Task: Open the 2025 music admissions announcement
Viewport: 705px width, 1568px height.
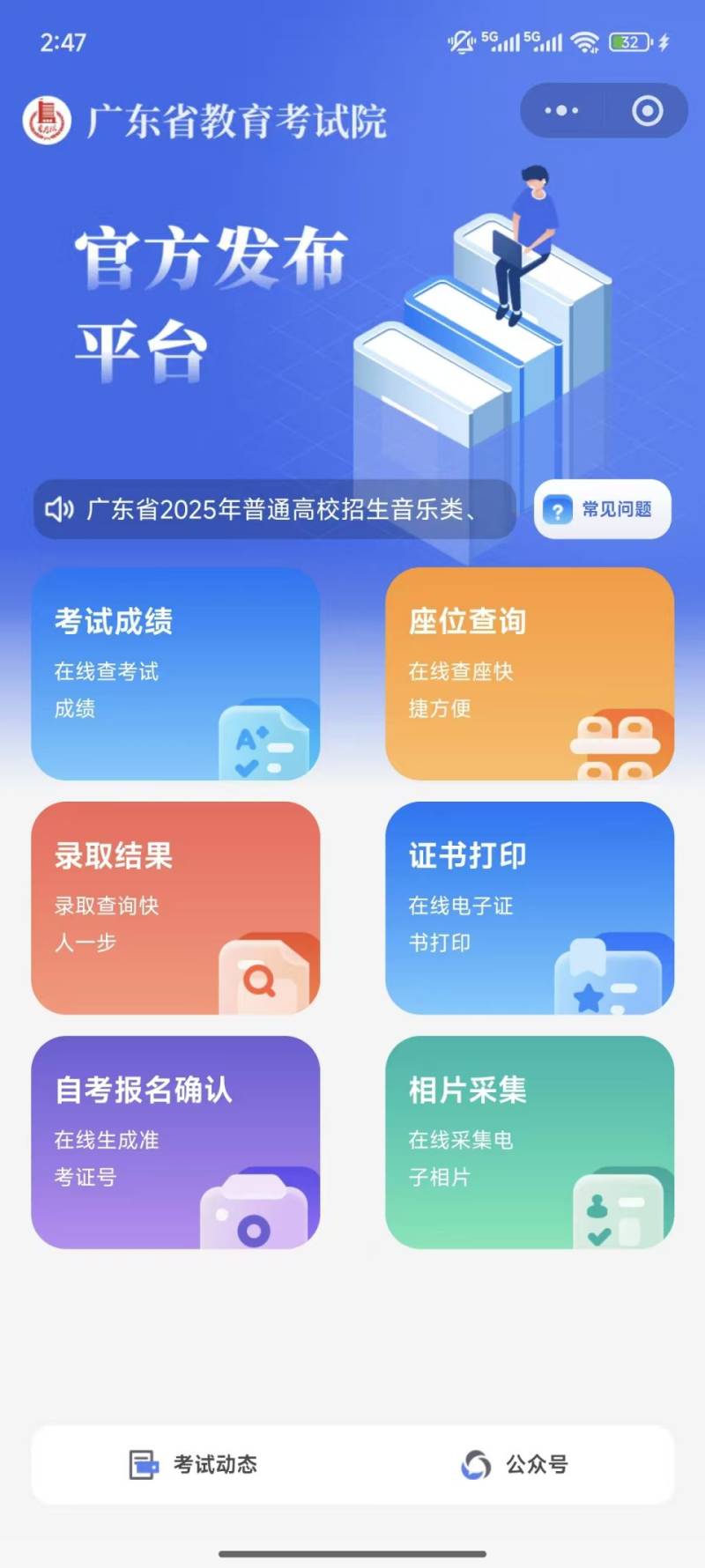Action: tap(275, 509)
